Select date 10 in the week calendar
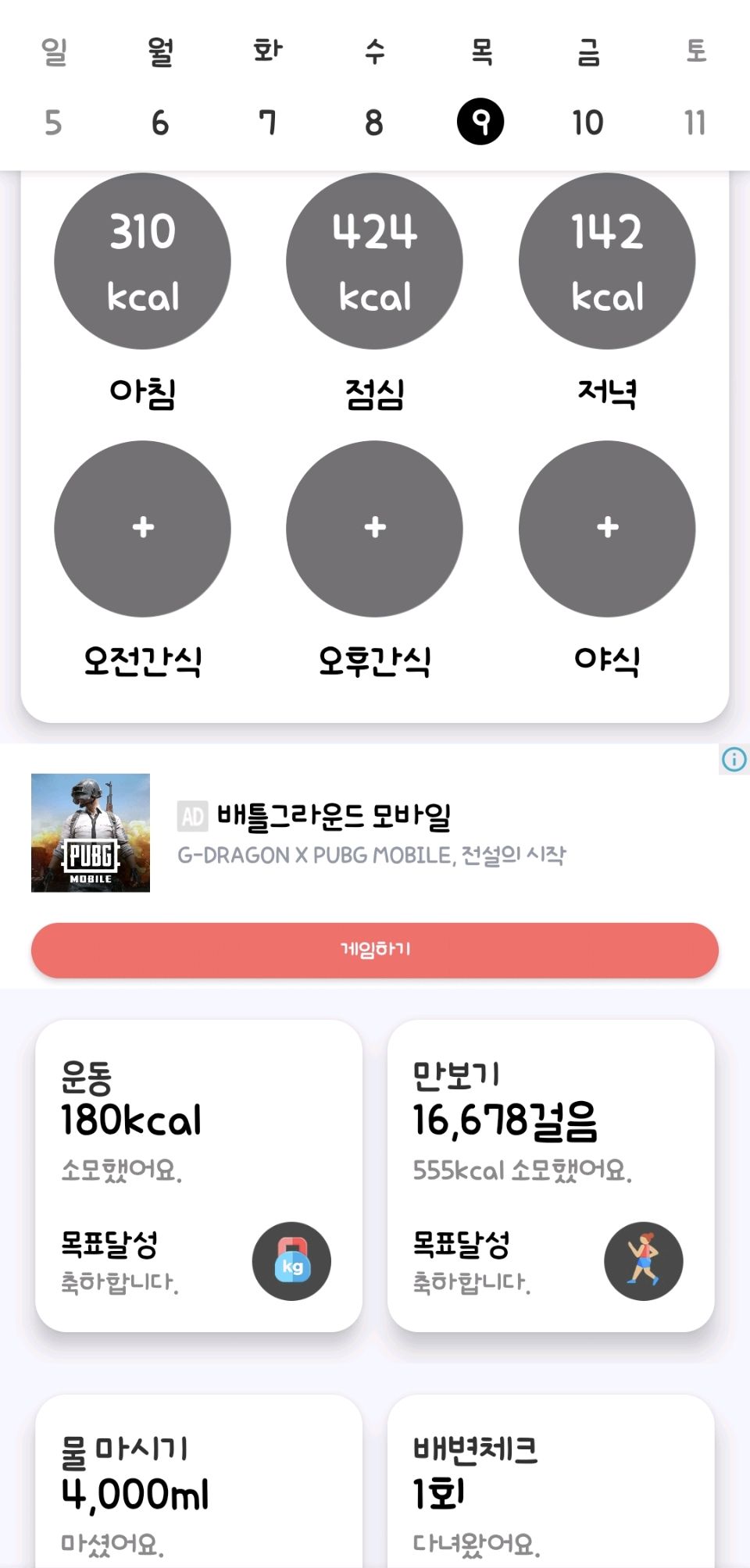The height and width of the screenshot is (1568, 750). [587, 123]
